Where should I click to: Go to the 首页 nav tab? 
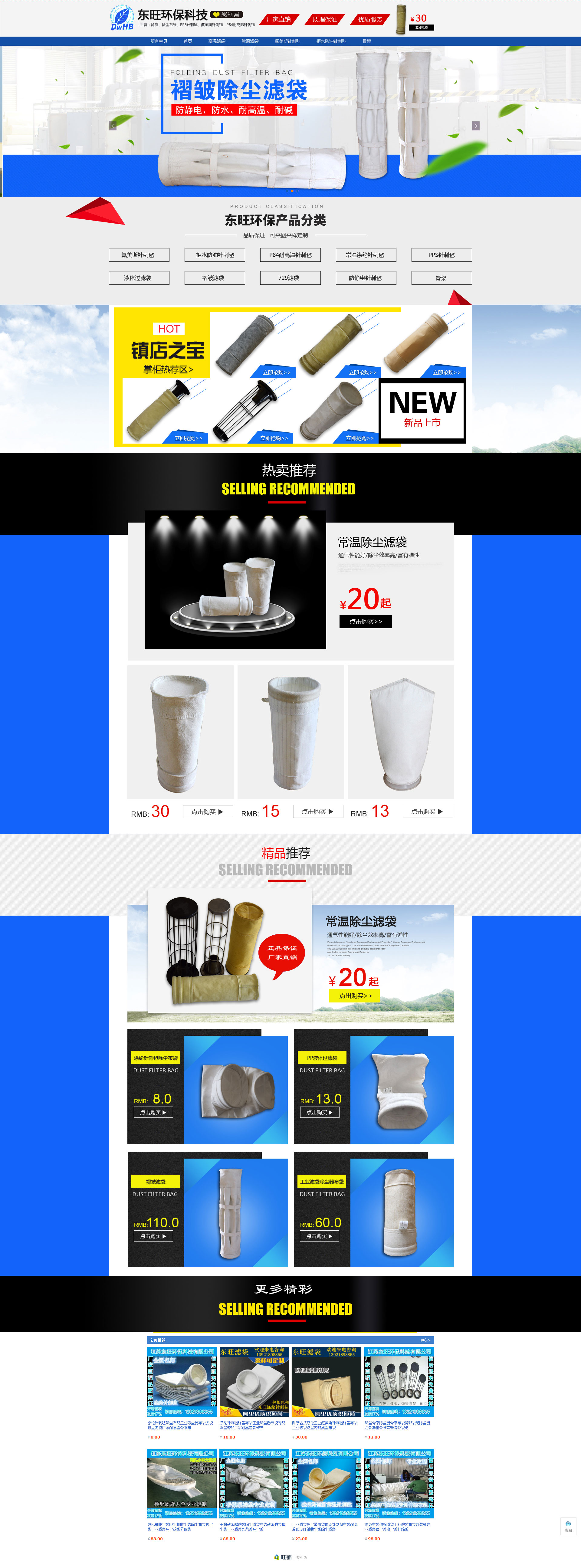[x=188, y=41]
